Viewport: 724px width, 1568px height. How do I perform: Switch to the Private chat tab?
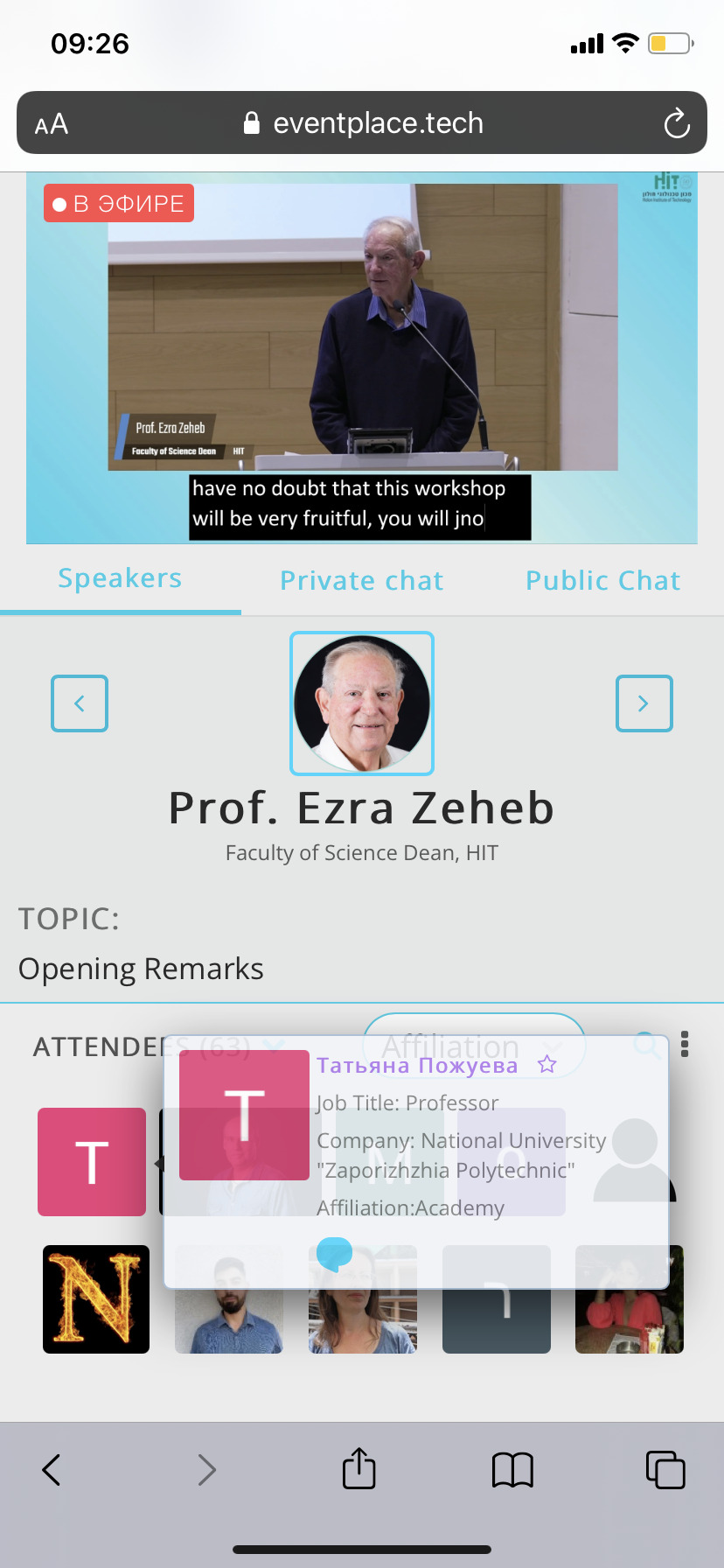(361, 580)
